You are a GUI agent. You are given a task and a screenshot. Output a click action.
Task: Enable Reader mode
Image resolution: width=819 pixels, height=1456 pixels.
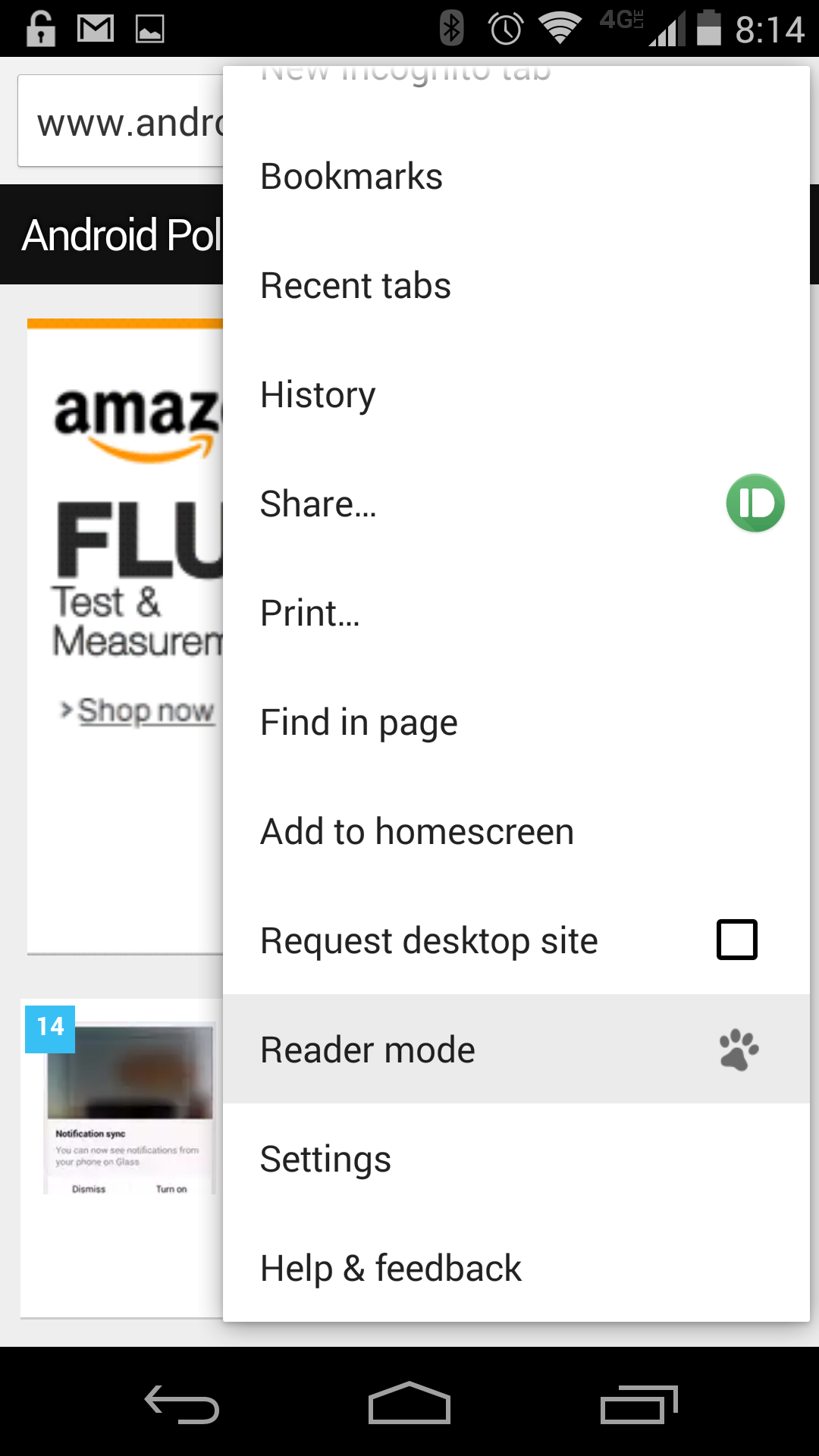[x=516, y=1050]
